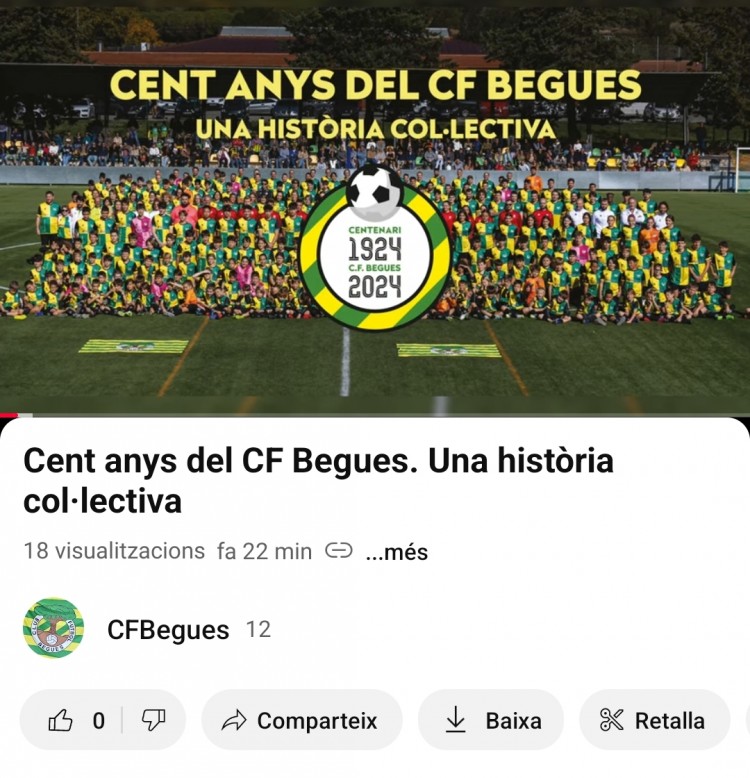The width and height of the screenshot is (750, 778).
Task: Expand the description with ...més
Action: click(x=397, y=552)
